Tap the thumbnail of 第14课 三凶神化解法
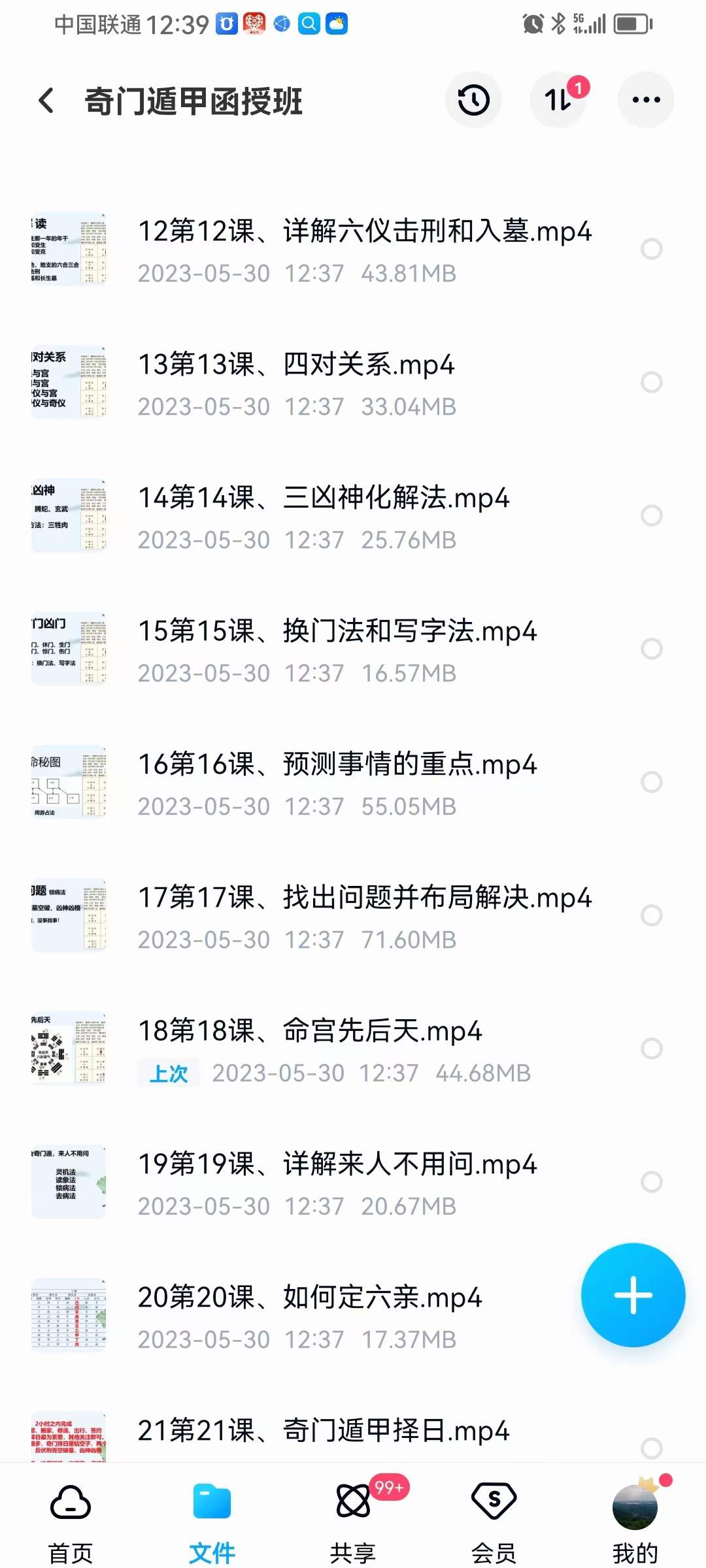 [69, 516]
